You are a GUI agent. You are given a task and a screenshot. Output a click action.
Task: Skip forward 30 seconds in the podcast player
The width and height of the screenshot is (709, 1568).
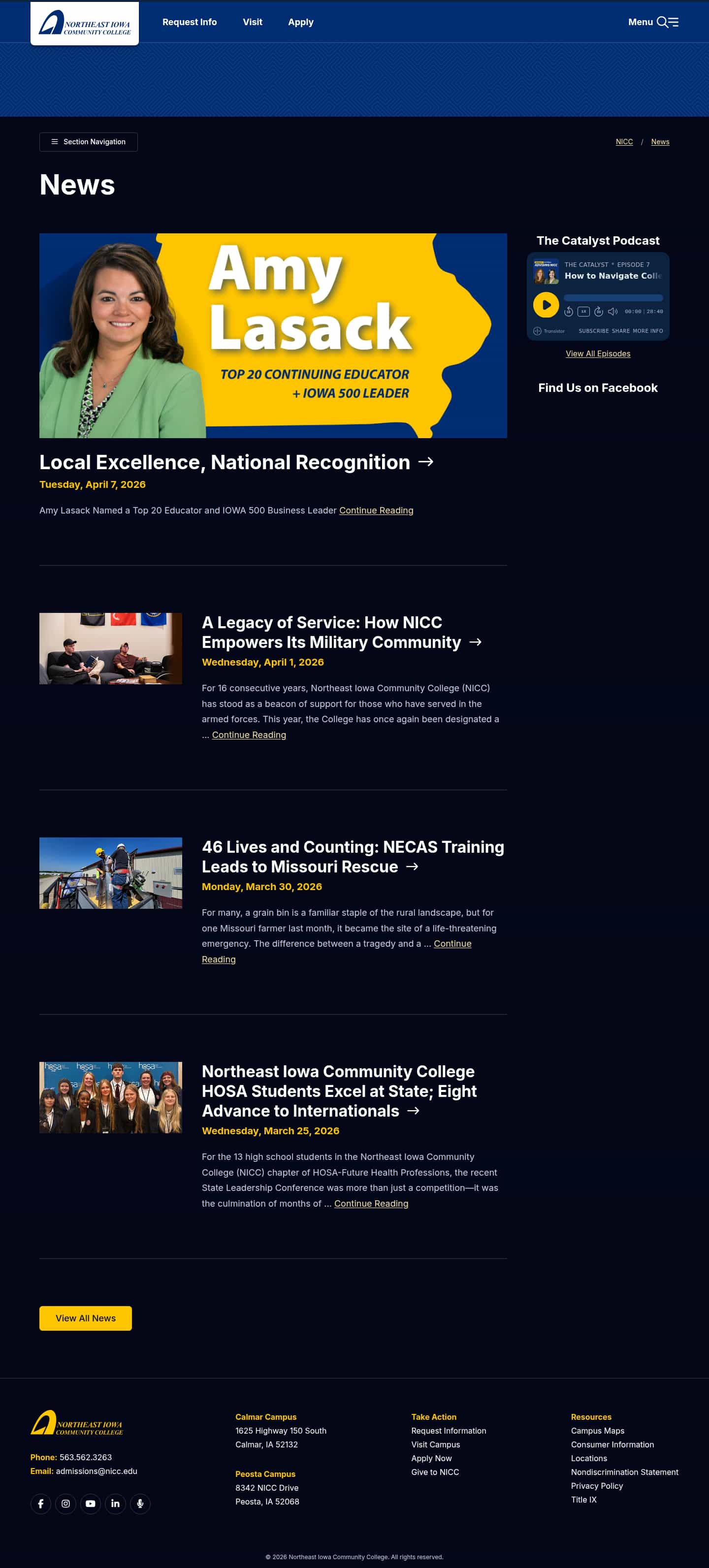point(599,312)
